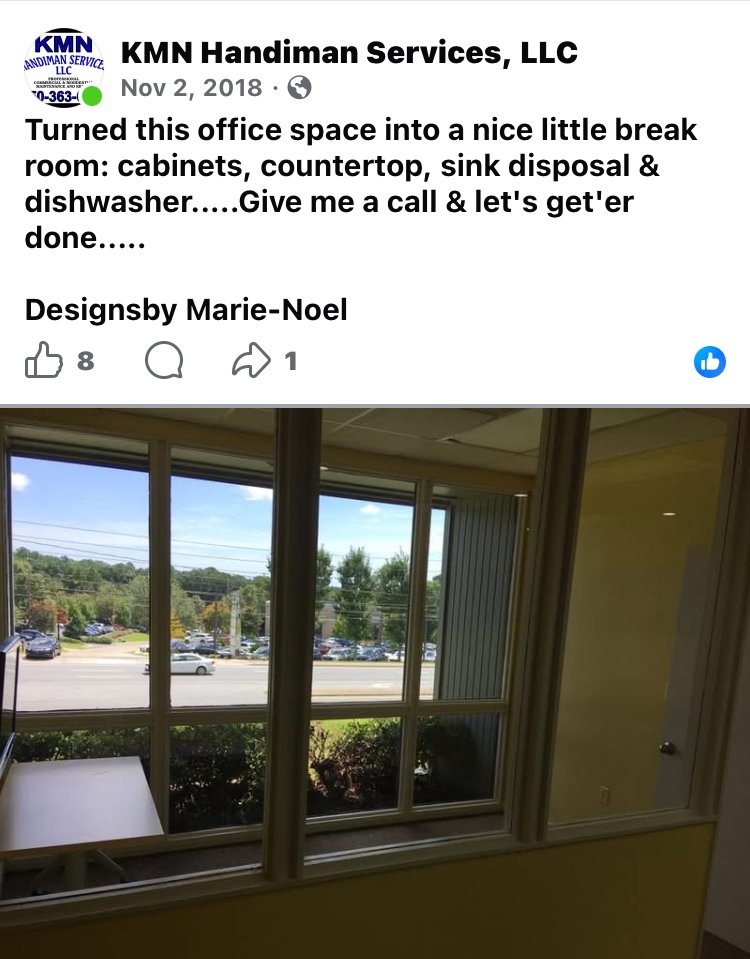Comment on the break room post

point(164,361)
